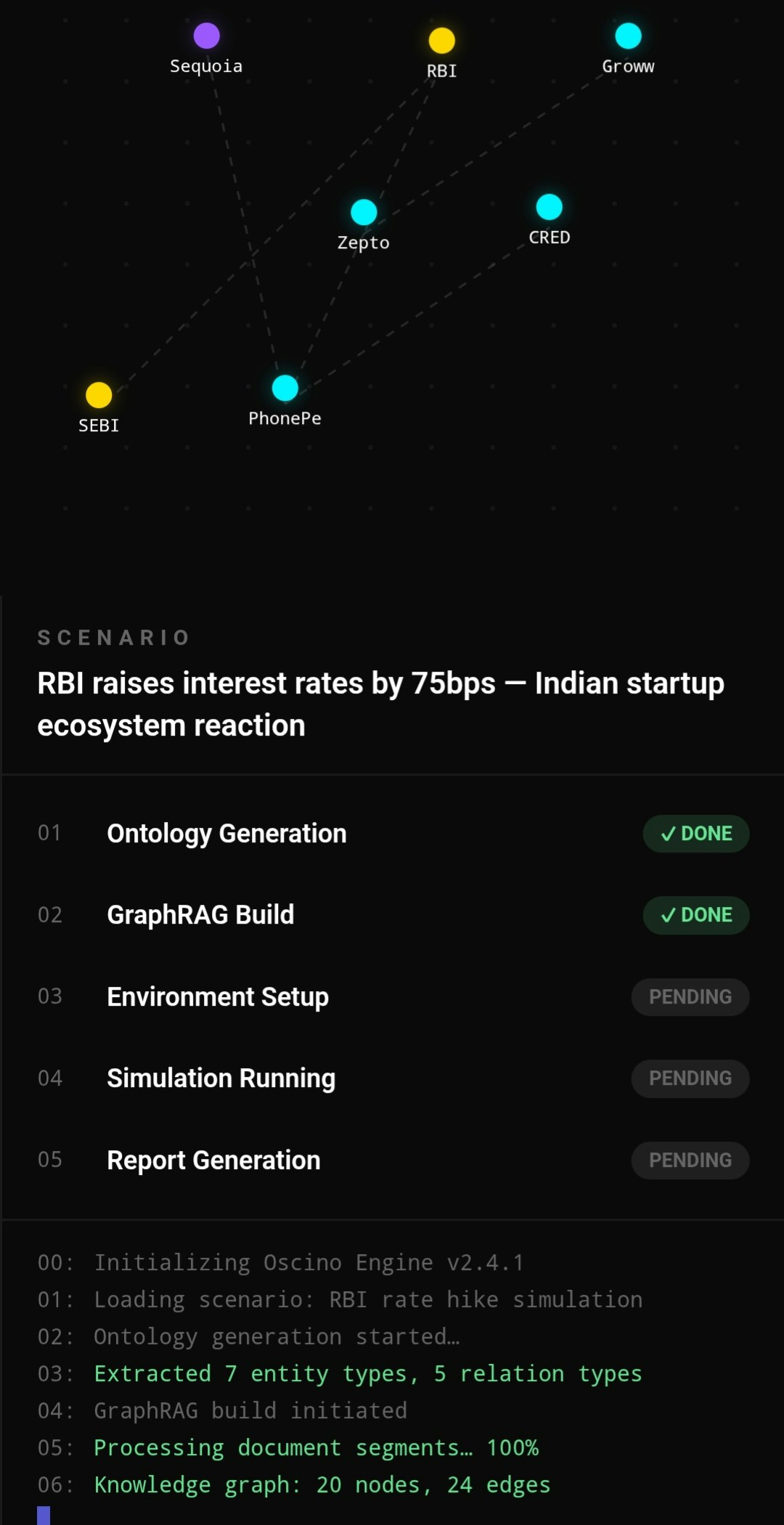Open the PhonePe node

(x=285, y=388)
